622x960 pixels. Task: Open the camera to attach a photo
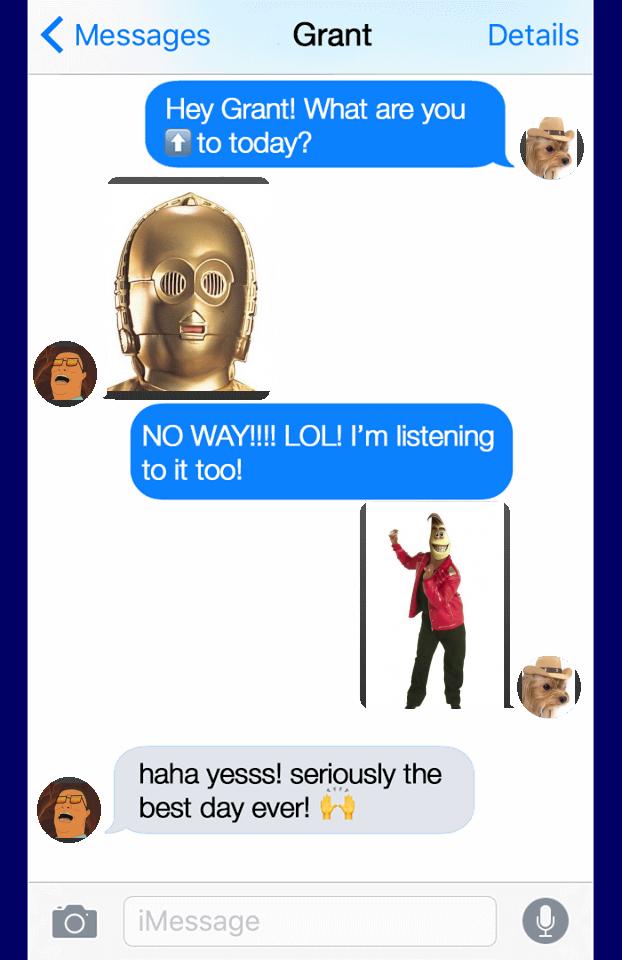click(x=75, y=921)
